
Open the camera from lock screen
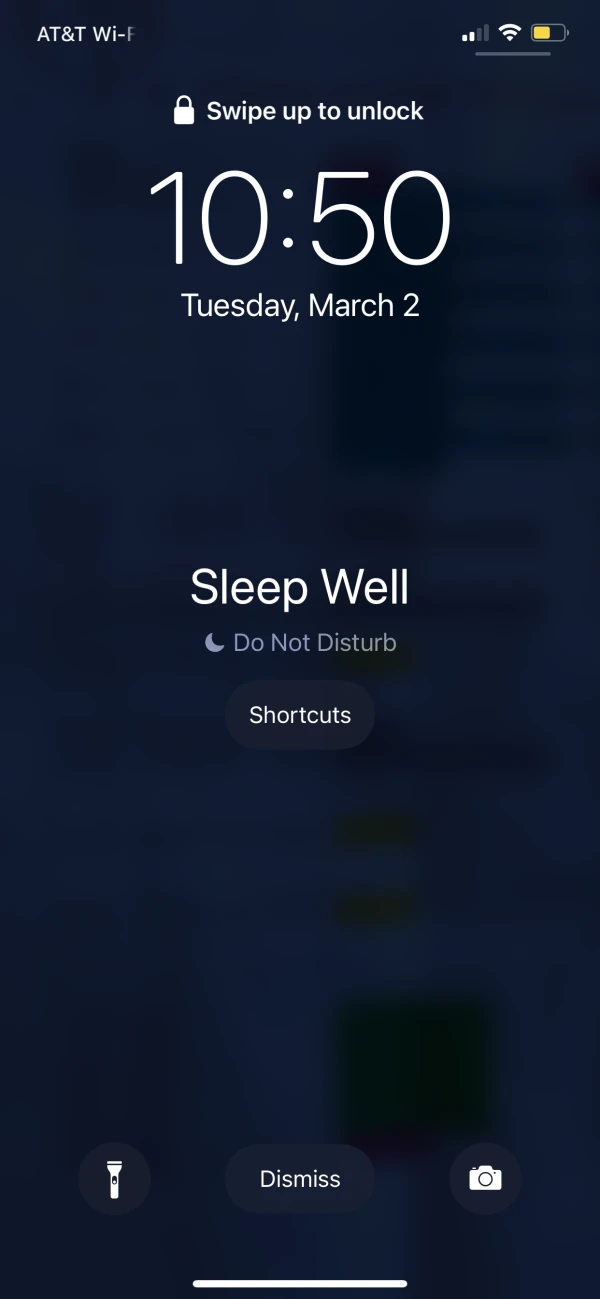coord(485,1179)
